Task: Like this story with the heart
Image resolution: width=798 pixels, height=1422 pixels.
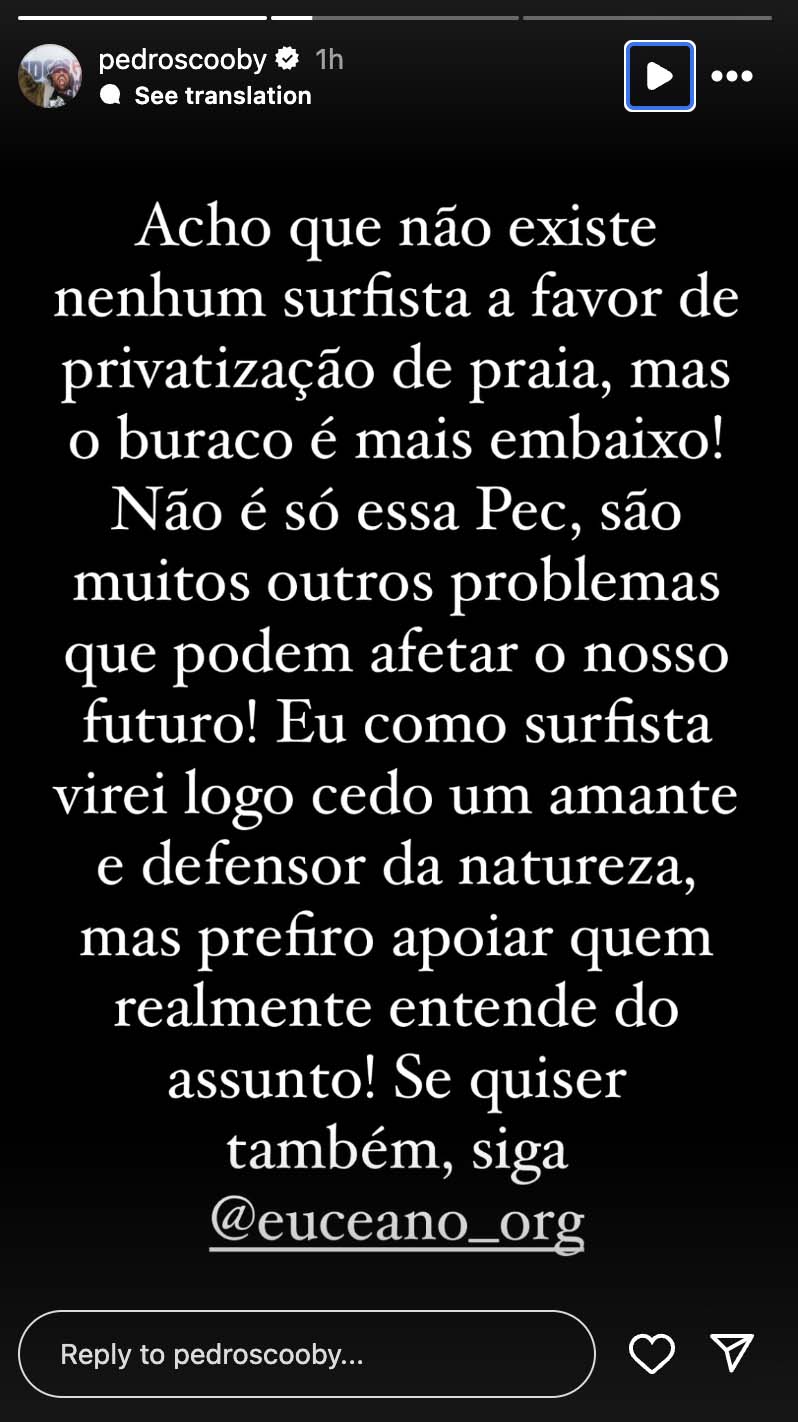Action: click(x=651, y=1354)
